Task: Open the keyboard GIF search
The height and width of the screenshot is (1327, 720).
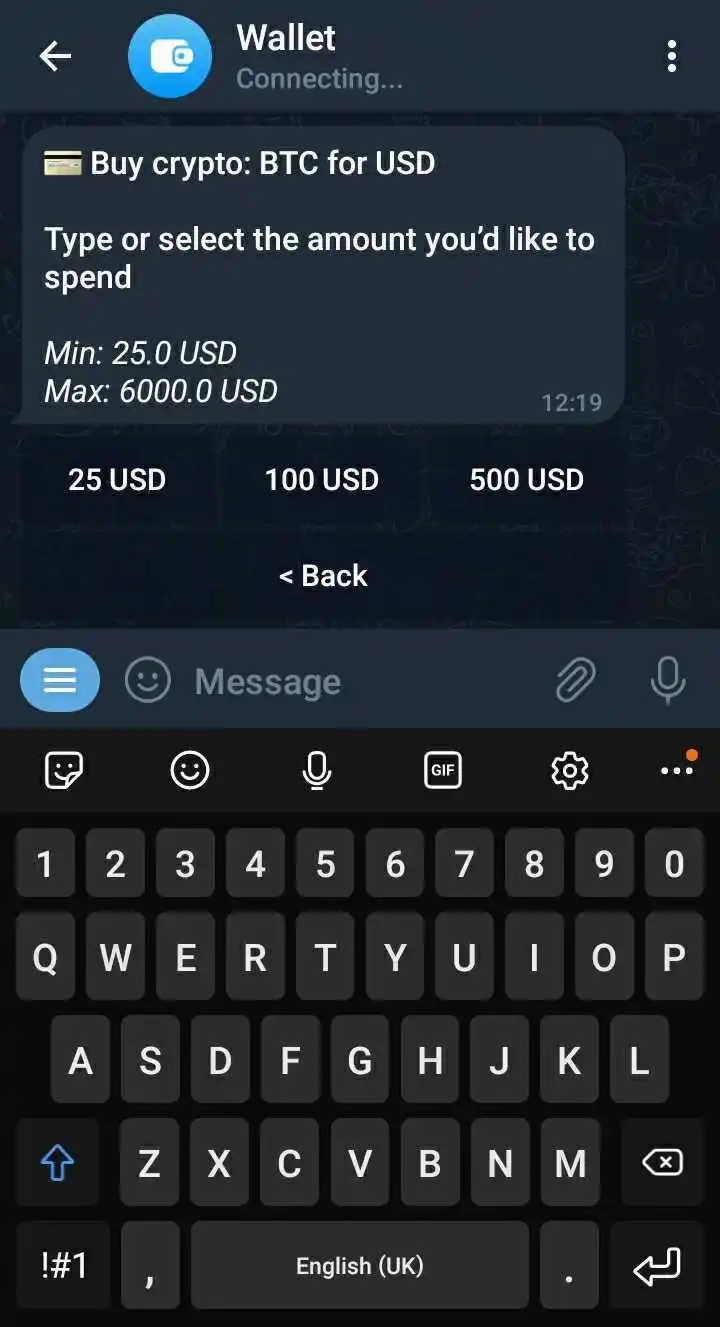Action: click(442, 770)
